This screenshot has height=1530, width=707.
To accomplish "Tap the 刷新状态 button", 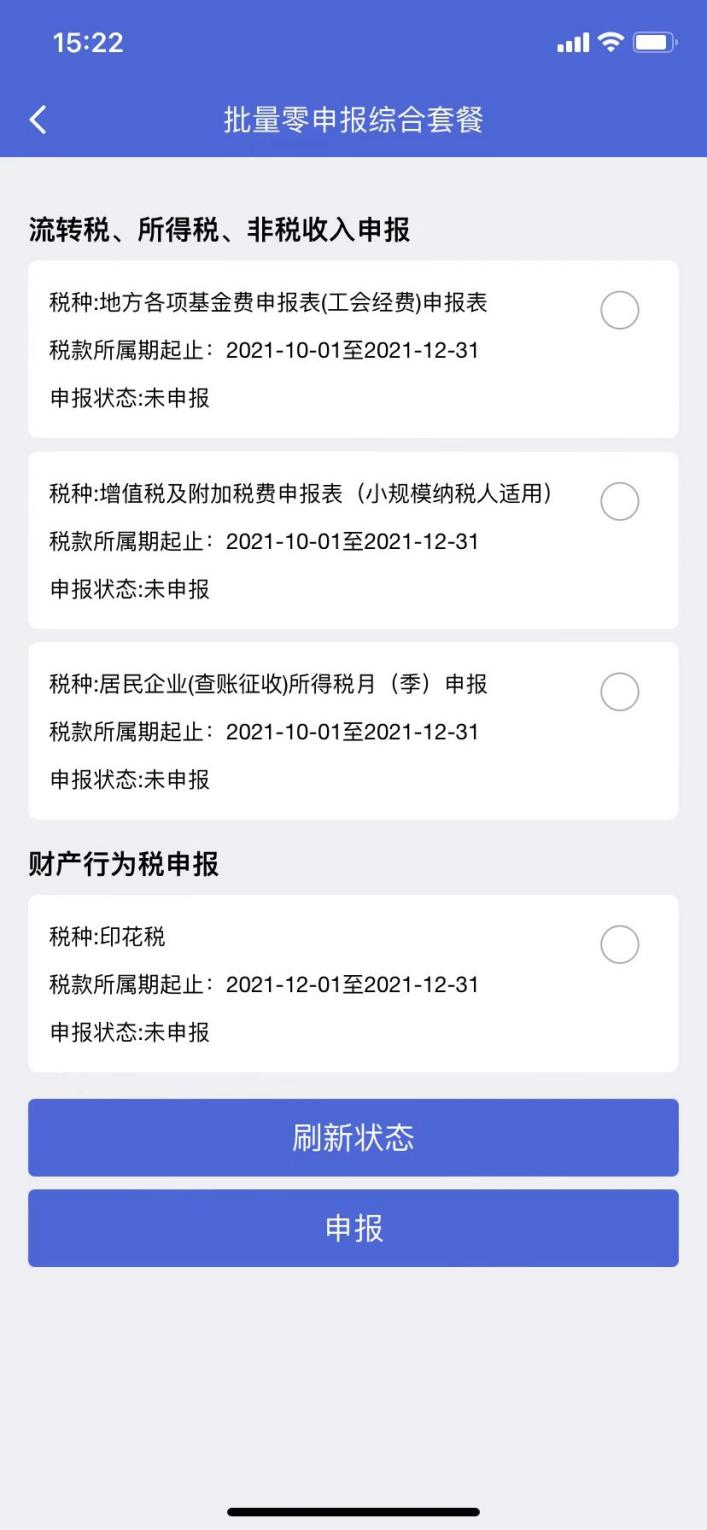I will coord(353,1138).
